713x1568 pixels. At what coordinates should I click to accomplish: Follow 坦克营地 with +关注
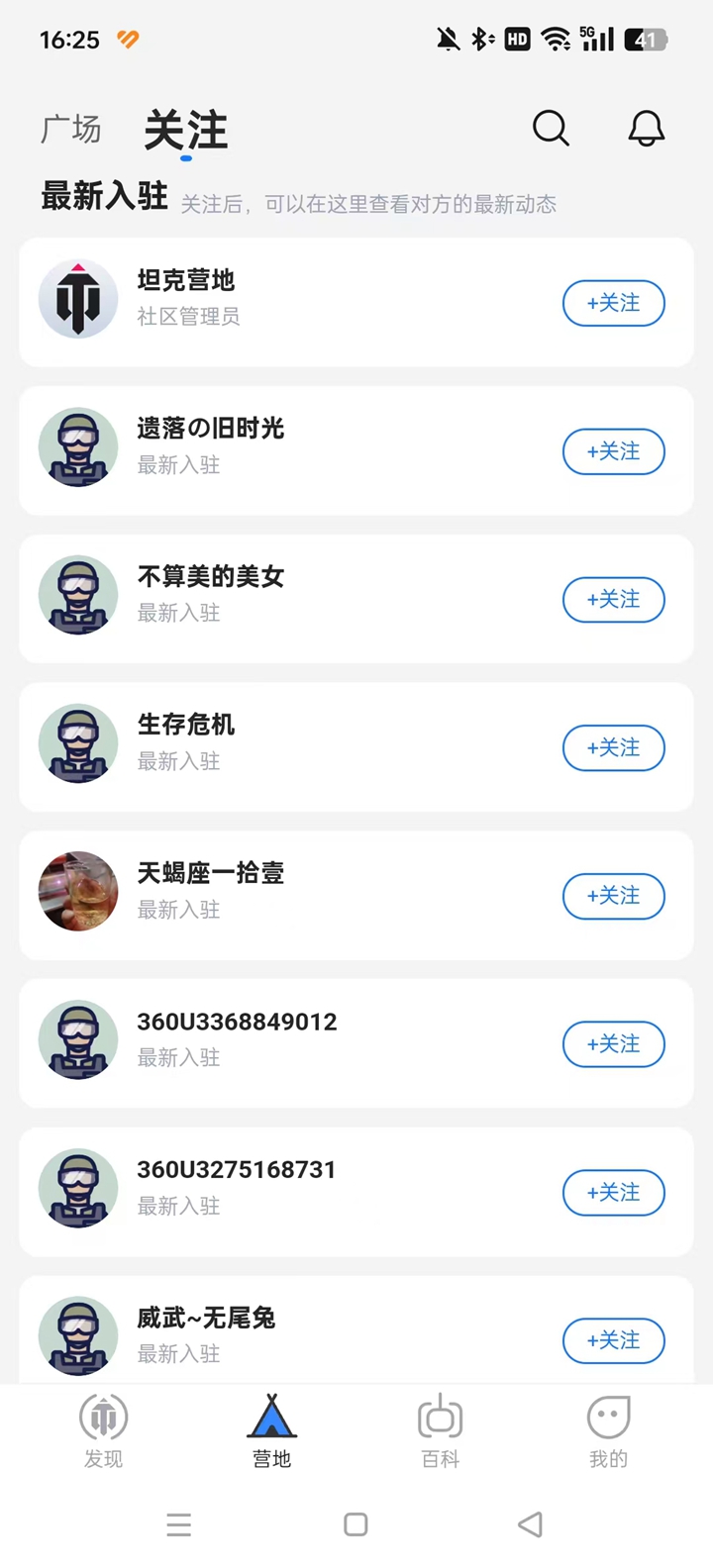click(613, 303)
